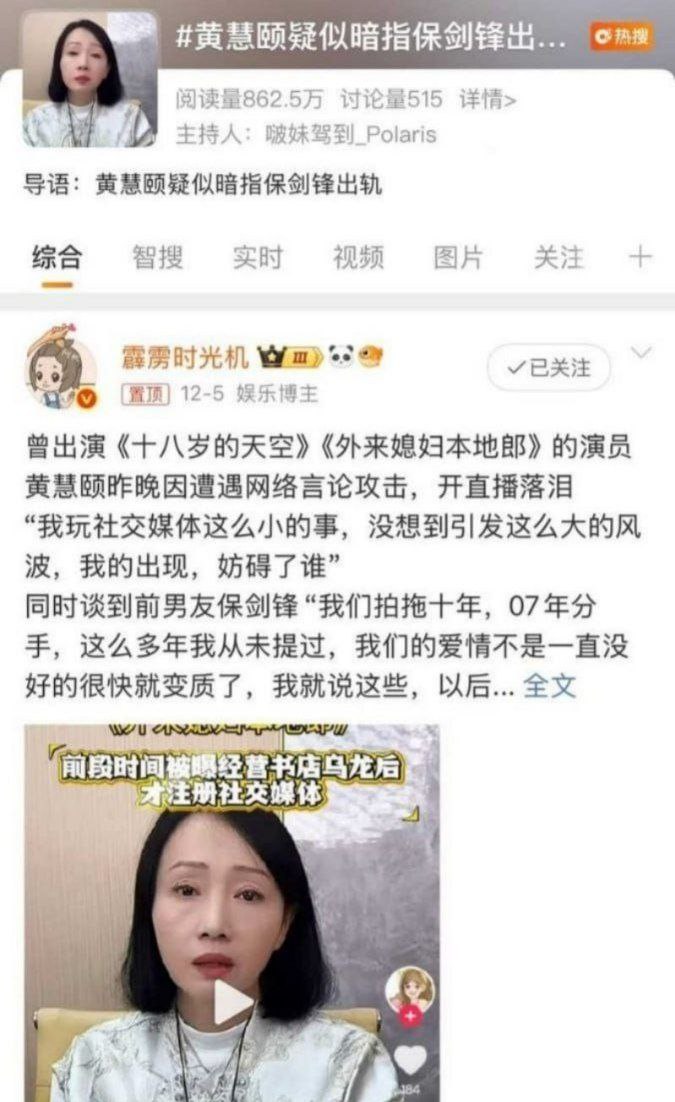This screenshot has height=1102, width=675.
Task: Tap 全文 to read the full post
Action: (x=550, y=685)
